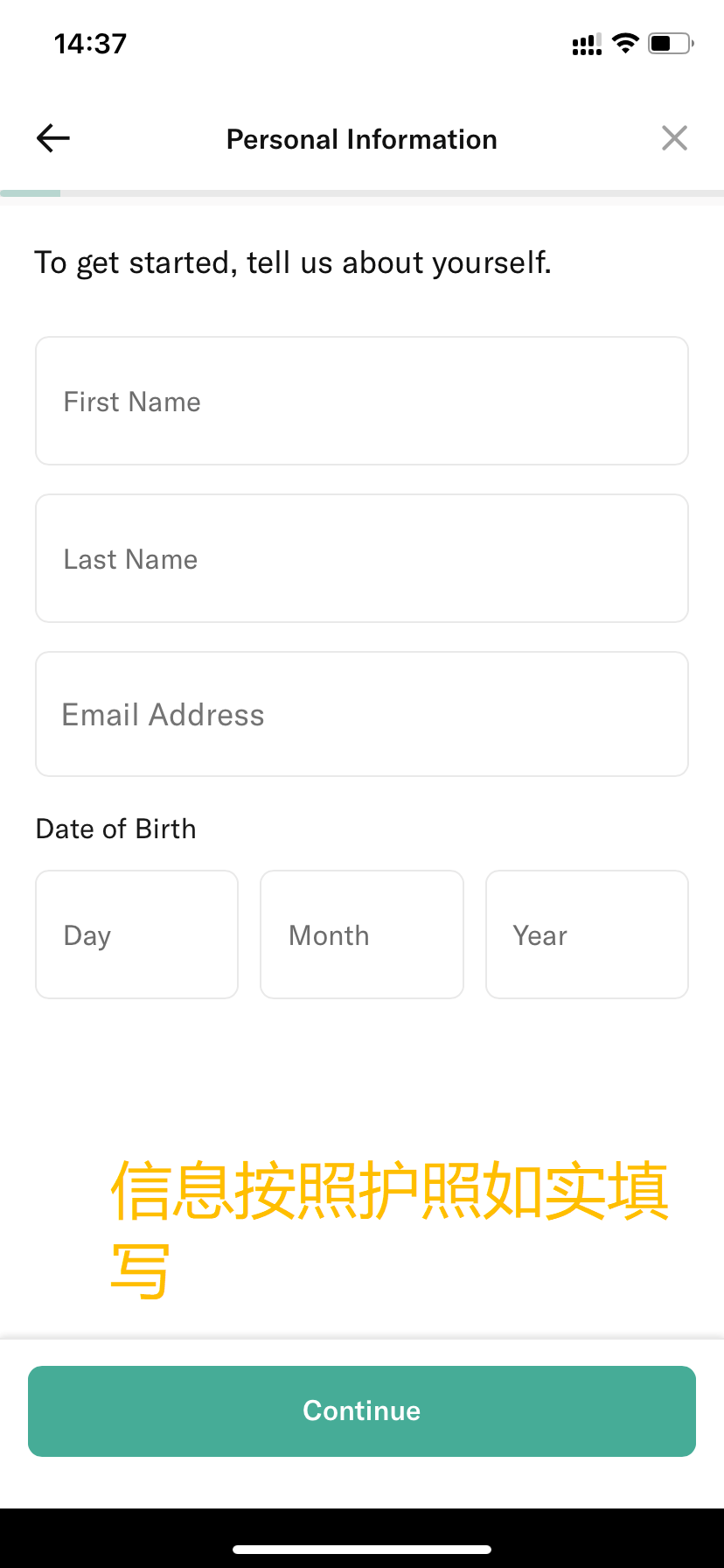This screenshot has height=1568, width=724.
Task: Enter the Day of birth field
Action: click(x=136, y=934)
